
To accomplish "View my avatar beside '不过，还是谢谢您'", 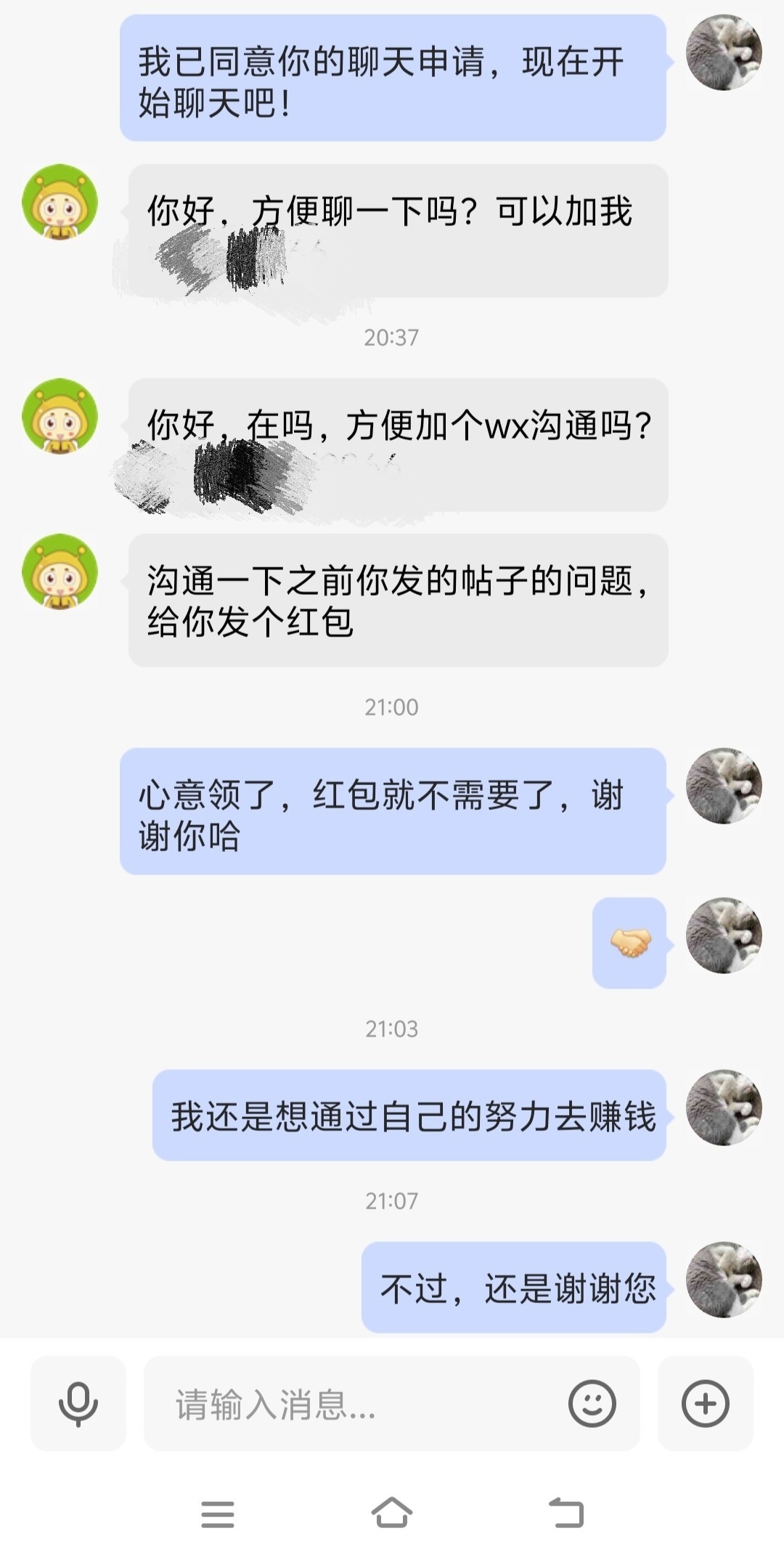I will click(724, 1280).
